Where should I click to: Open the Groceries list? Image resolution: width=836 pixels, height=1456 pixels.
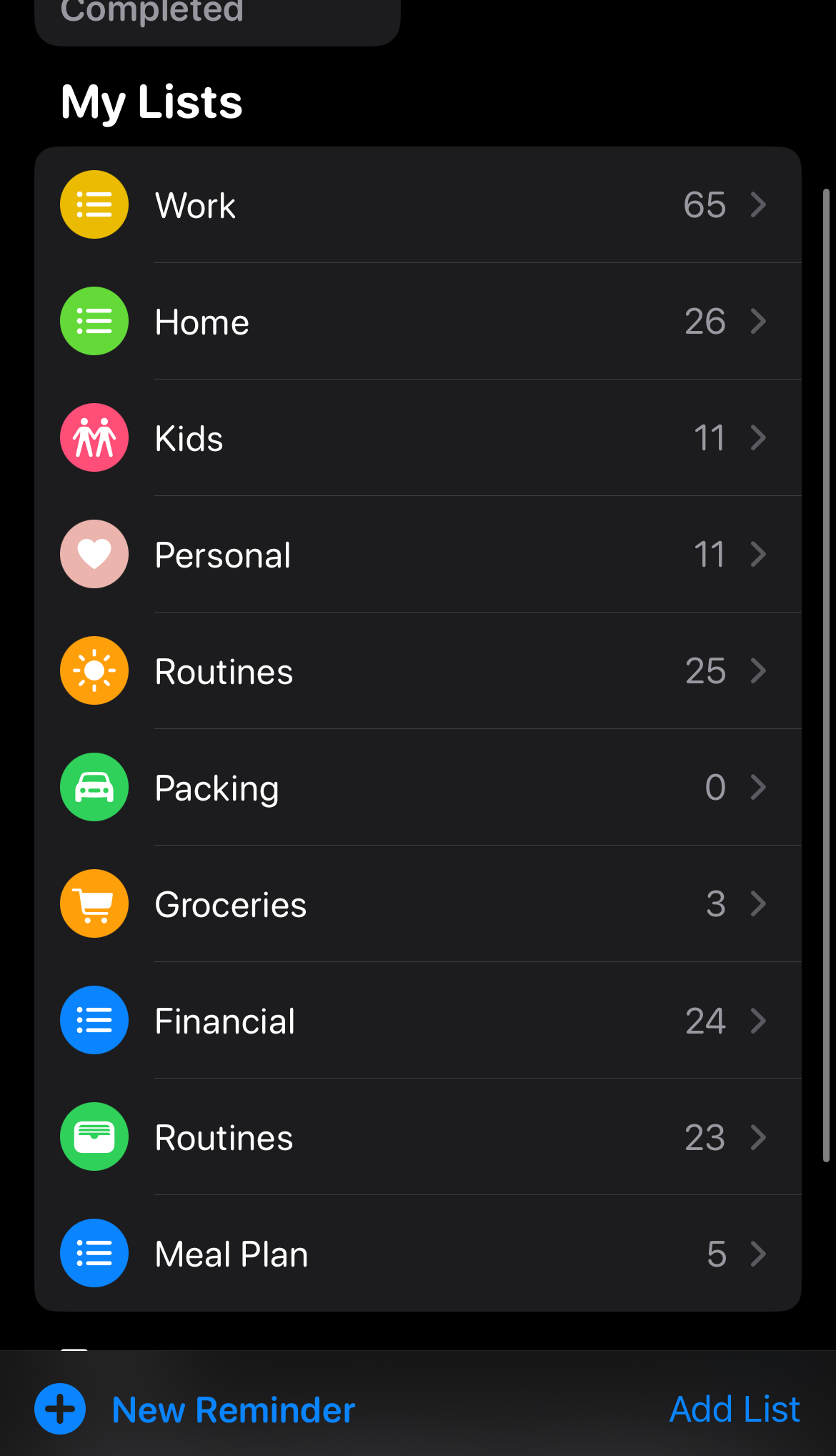tap(417, 904)
